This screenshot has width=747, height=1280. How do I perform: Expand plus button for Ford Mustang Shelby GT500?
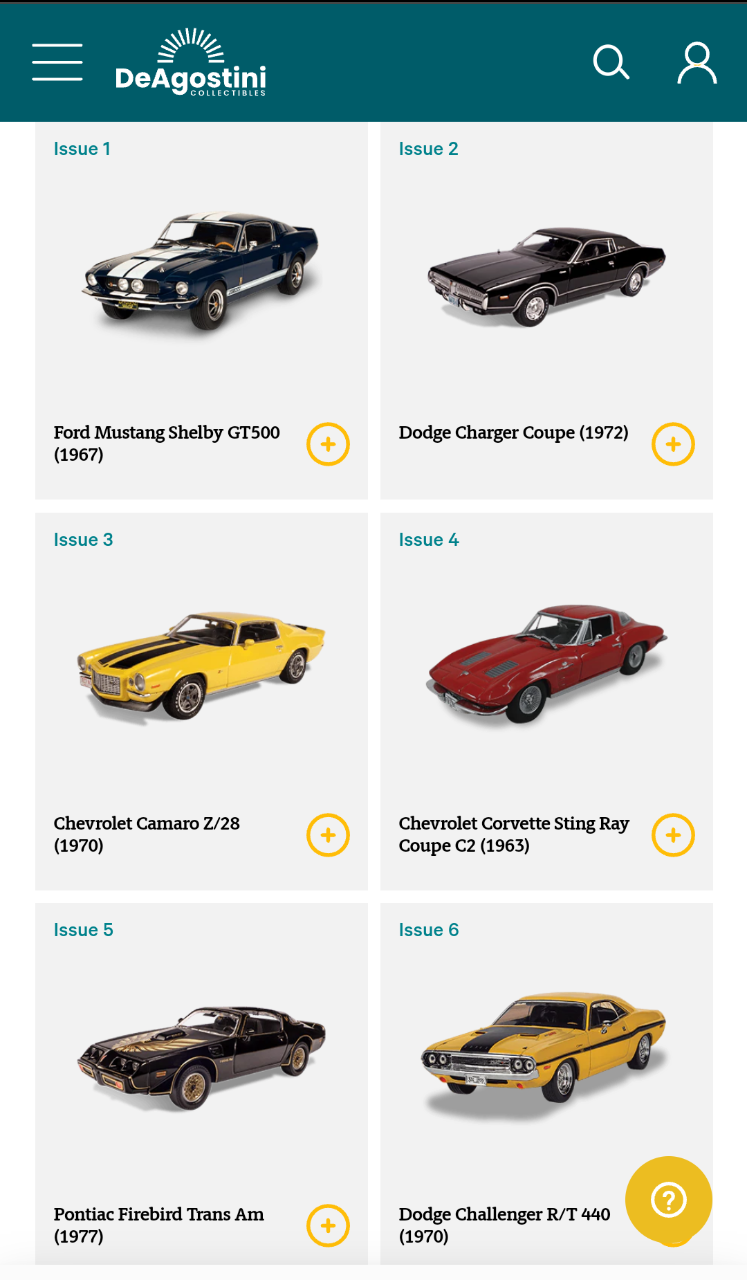point(328,444)
